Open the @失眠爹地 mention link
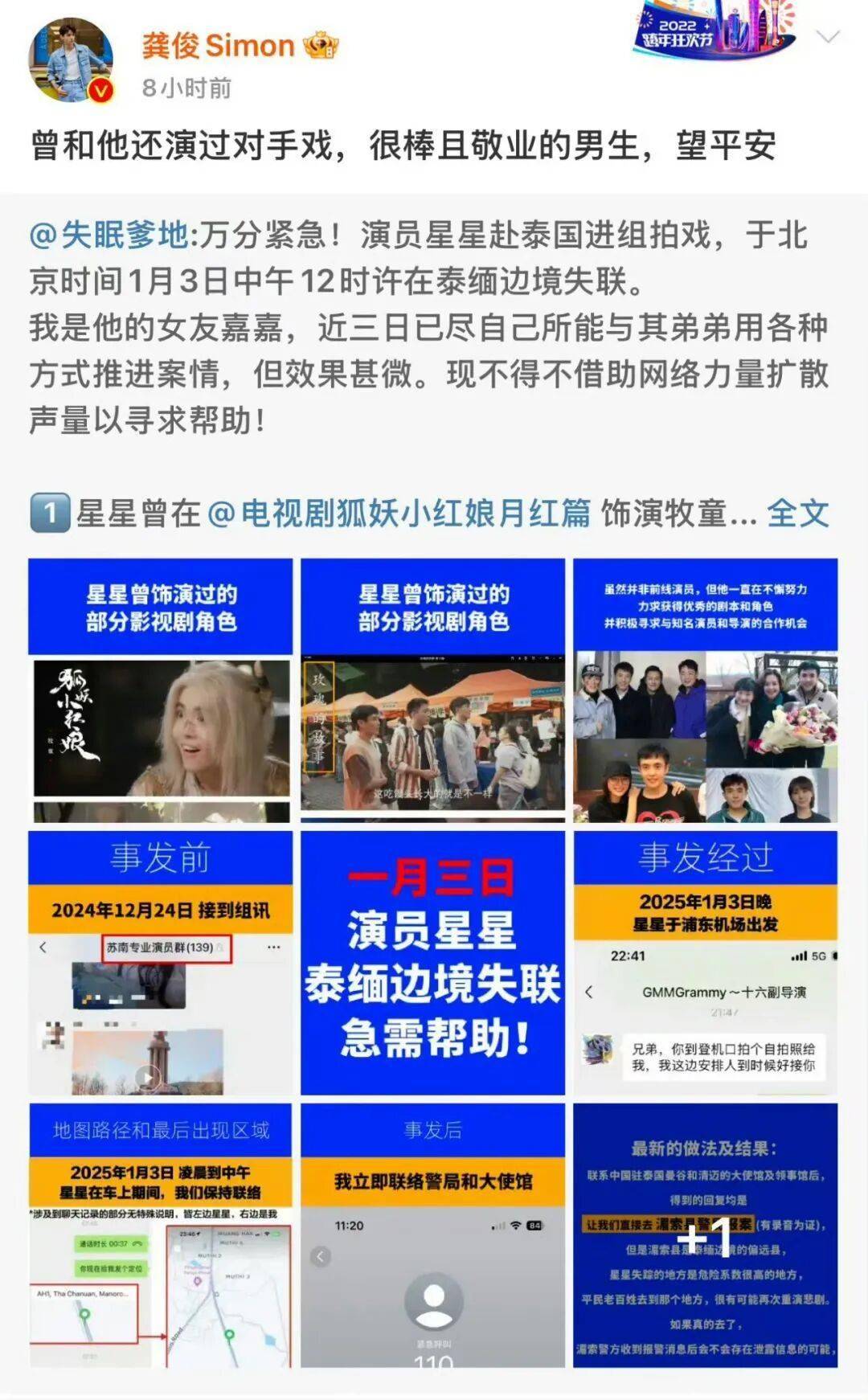The height and width of the screenshot is (1400, 868). (108, 235)
